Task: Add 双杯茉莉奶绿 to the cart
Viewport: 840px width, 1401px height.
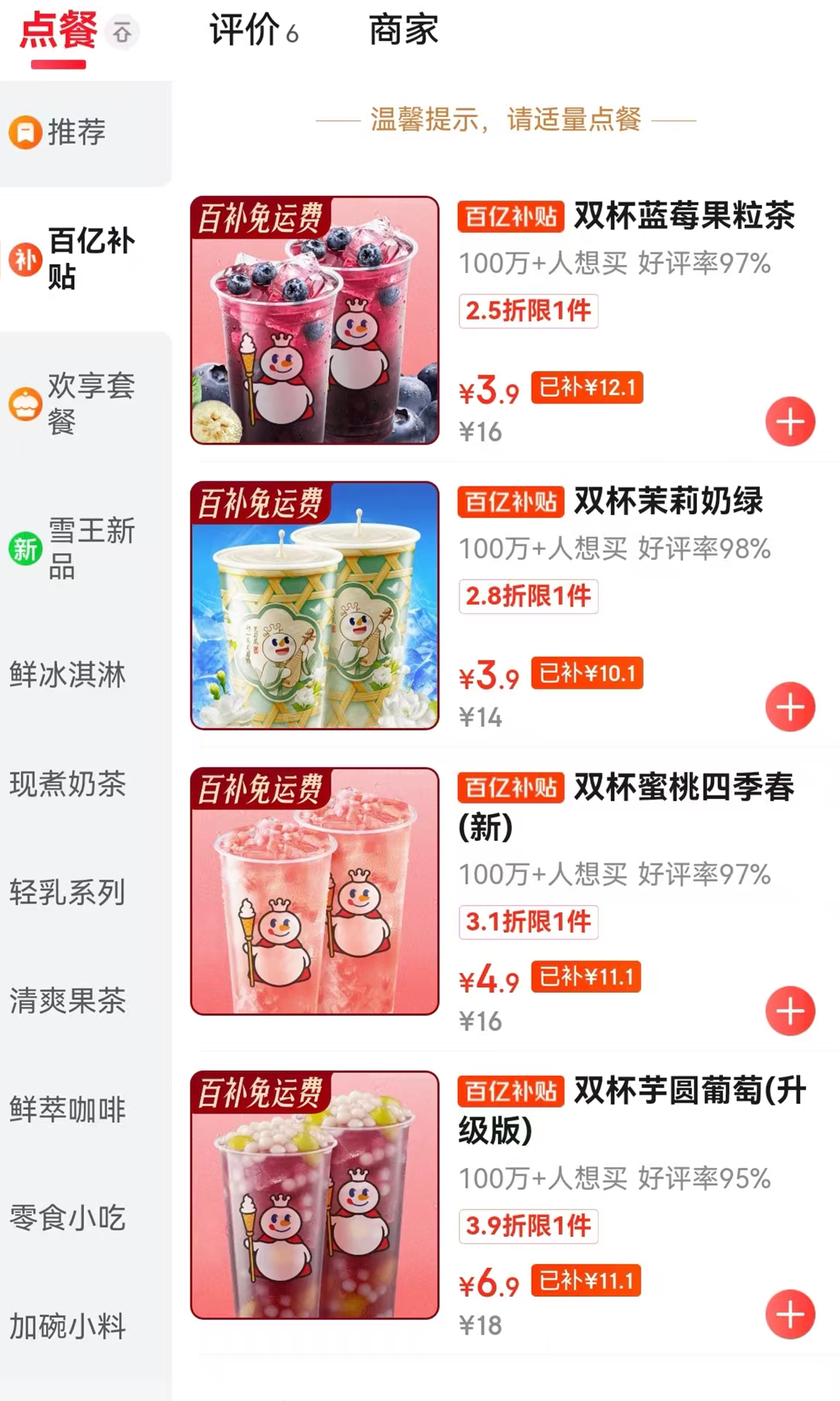Action: pyautogui.click(x=790, y=707)
